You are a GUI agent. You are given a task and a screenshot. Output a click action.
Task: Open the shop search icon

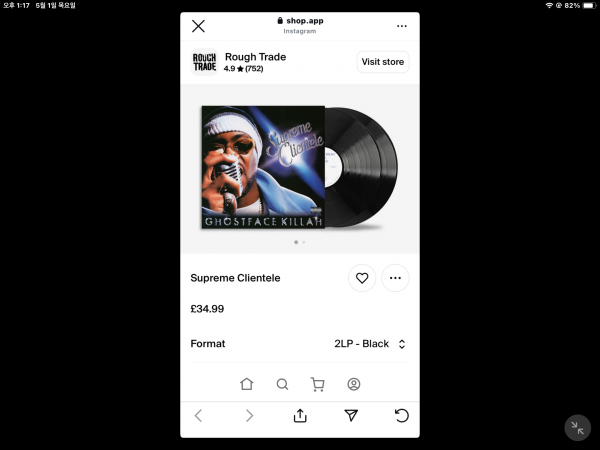click(x=282, y=384)
